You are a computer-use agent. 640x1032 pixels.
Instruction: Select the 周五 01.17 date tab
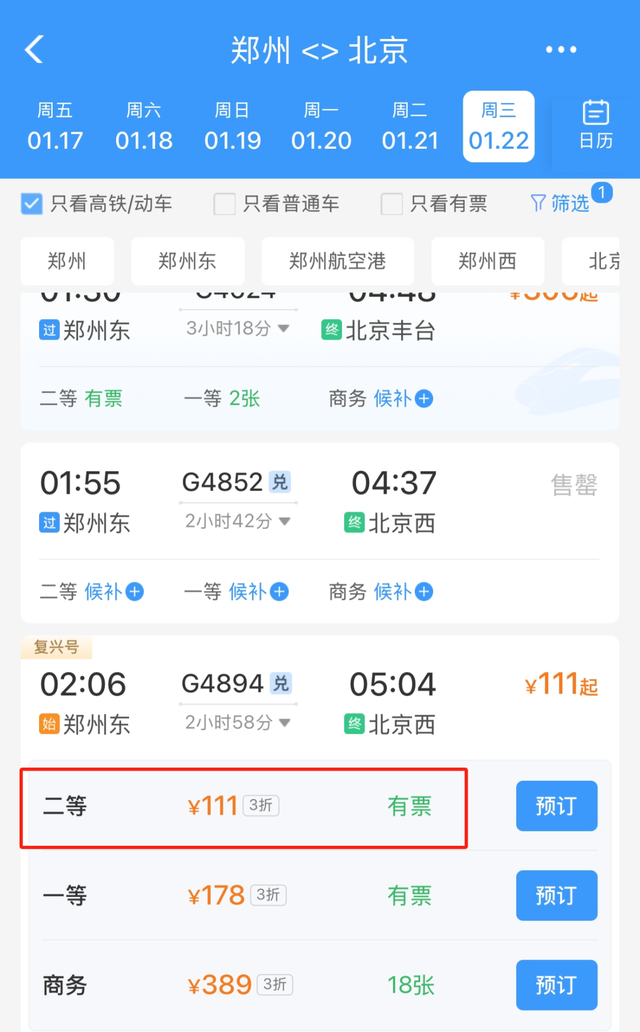55,126
